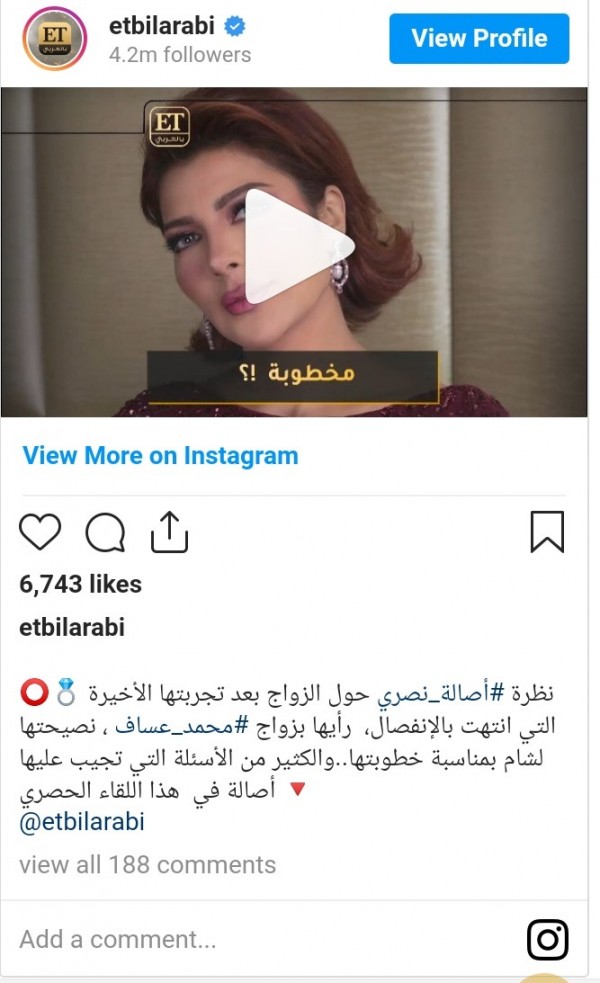The image size is (600, 983).
Task: Like the post with heart icon
Action: coord(40,532)
